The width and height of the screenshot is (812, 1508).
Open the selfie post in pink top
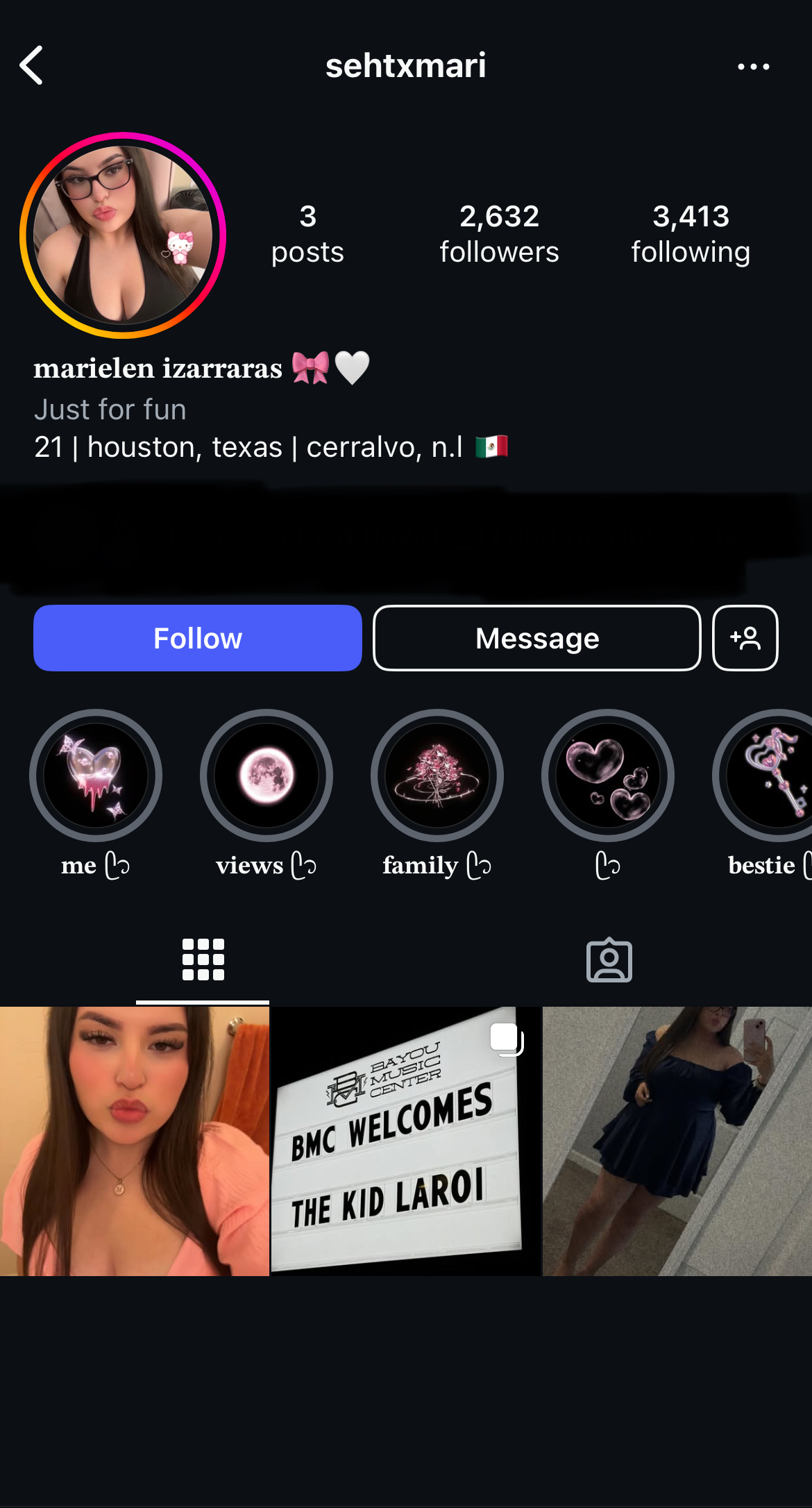click(x=135, y=1141)
